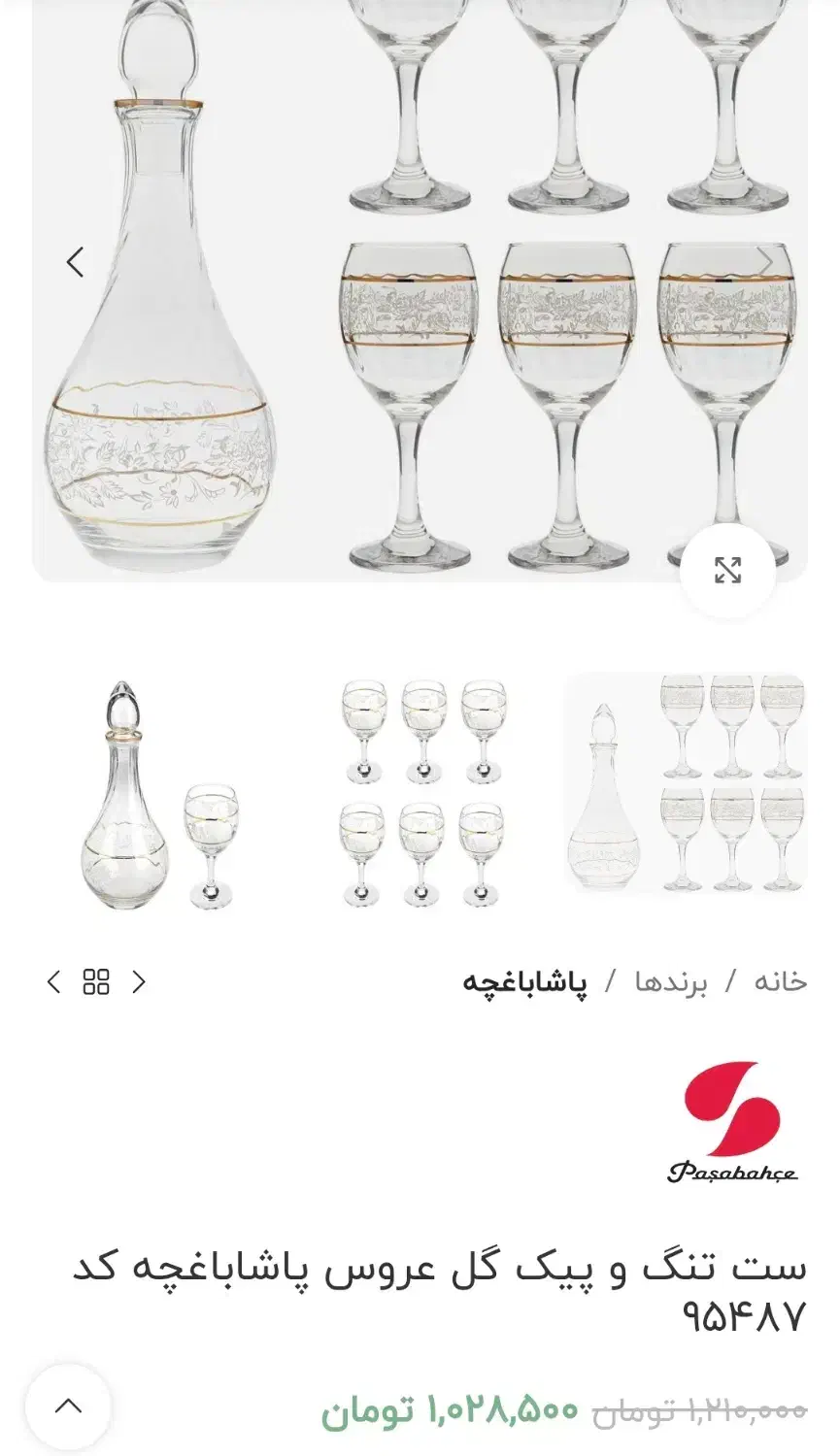Select the six glasses only thumbnail
This screenshot has width=840, height=1456.
(x=424, y=795)
